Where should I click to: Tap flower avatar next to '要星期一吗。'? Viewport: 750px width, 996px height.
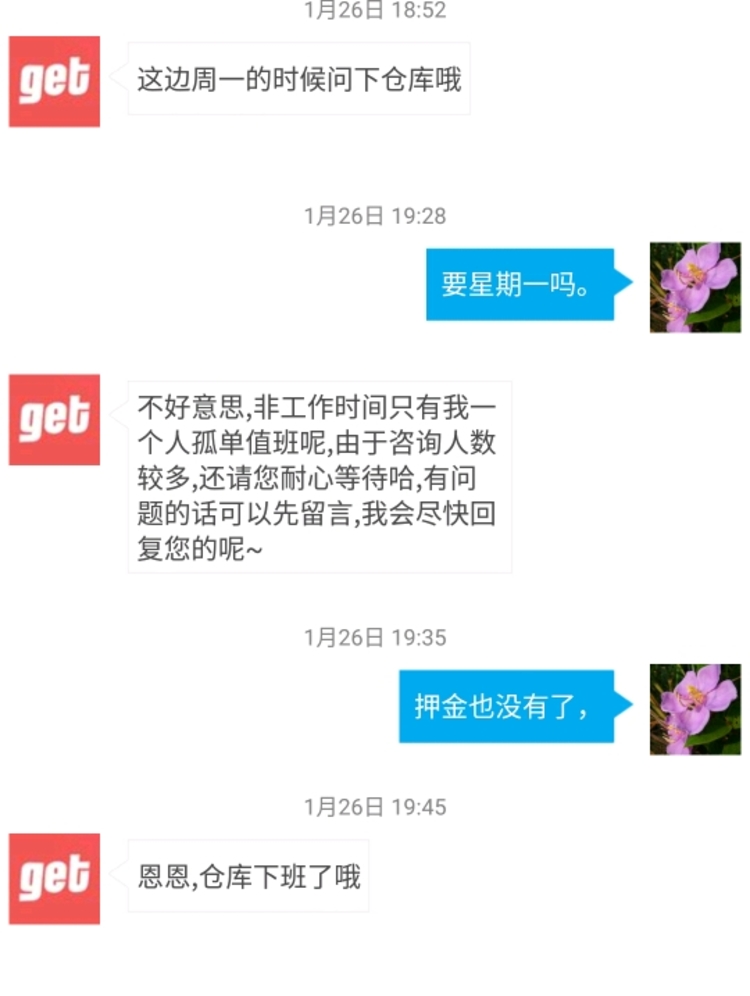point(695,287)
